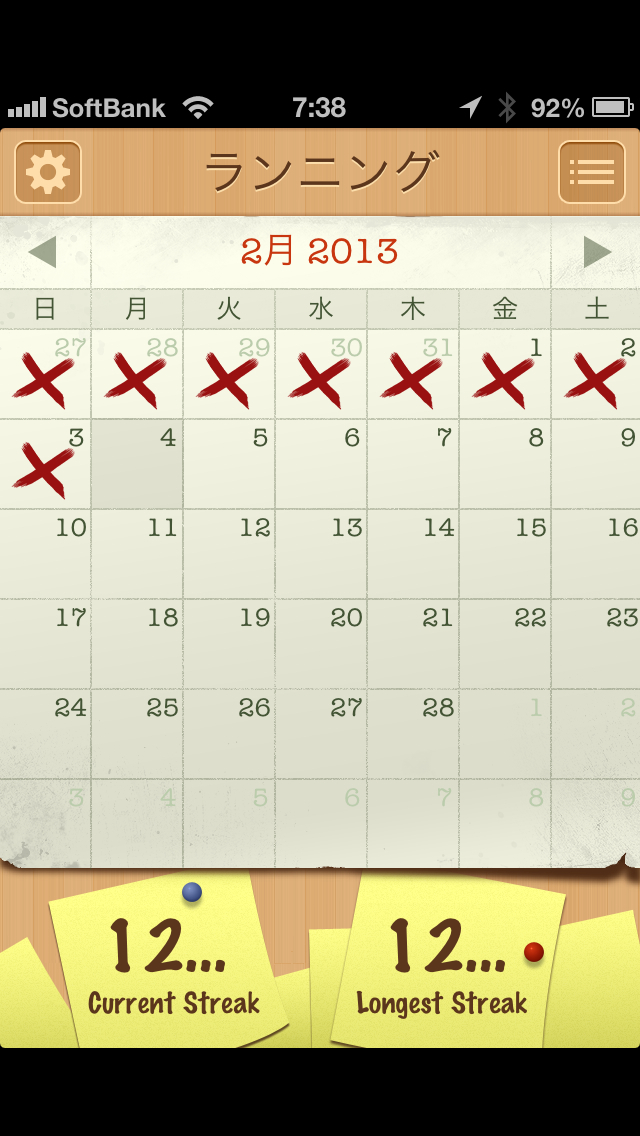Open settings gear icon
This screenshot has width=640, height=1136.
point(48,172)
